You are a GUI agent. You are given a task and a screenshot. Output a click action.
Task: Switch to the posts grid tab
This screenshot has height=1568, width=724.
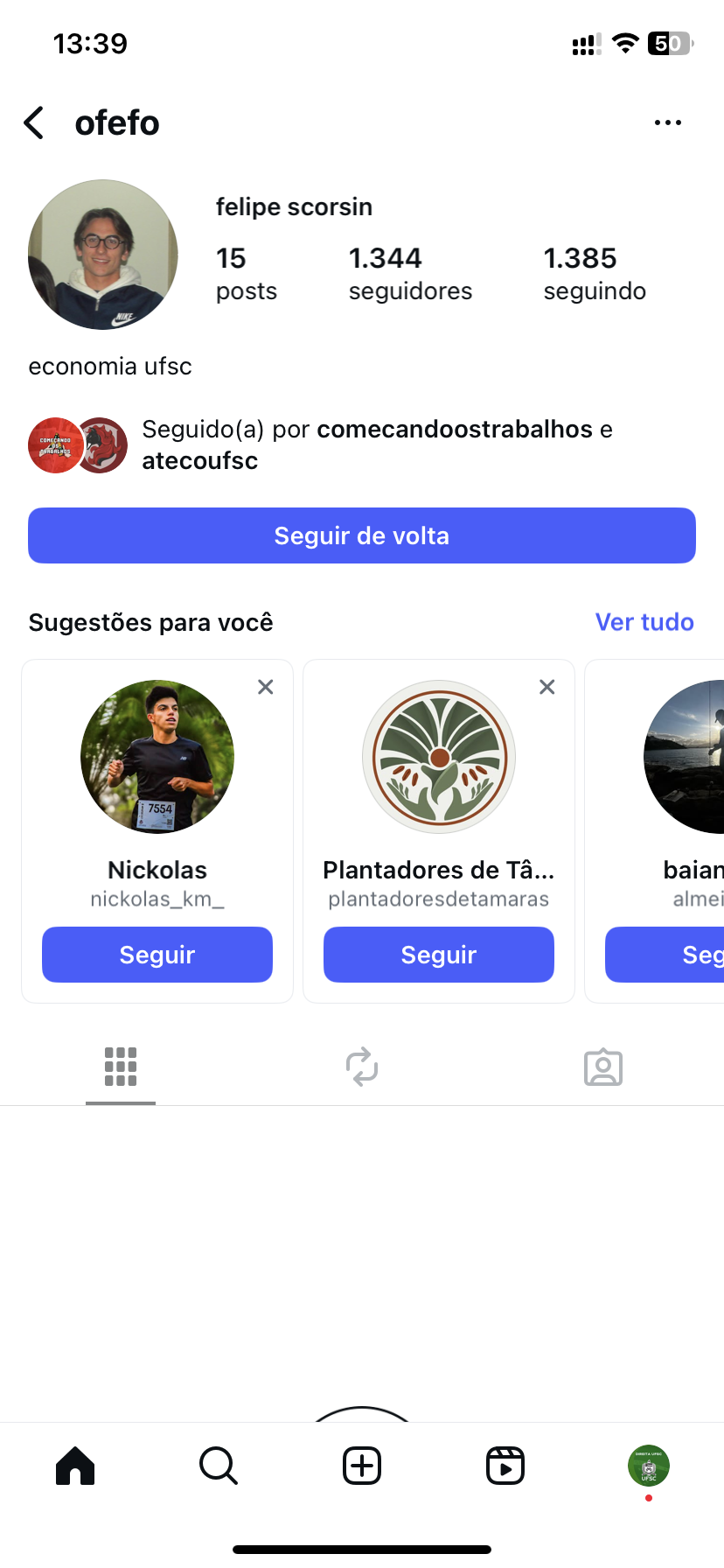[x=121, y=1067]
